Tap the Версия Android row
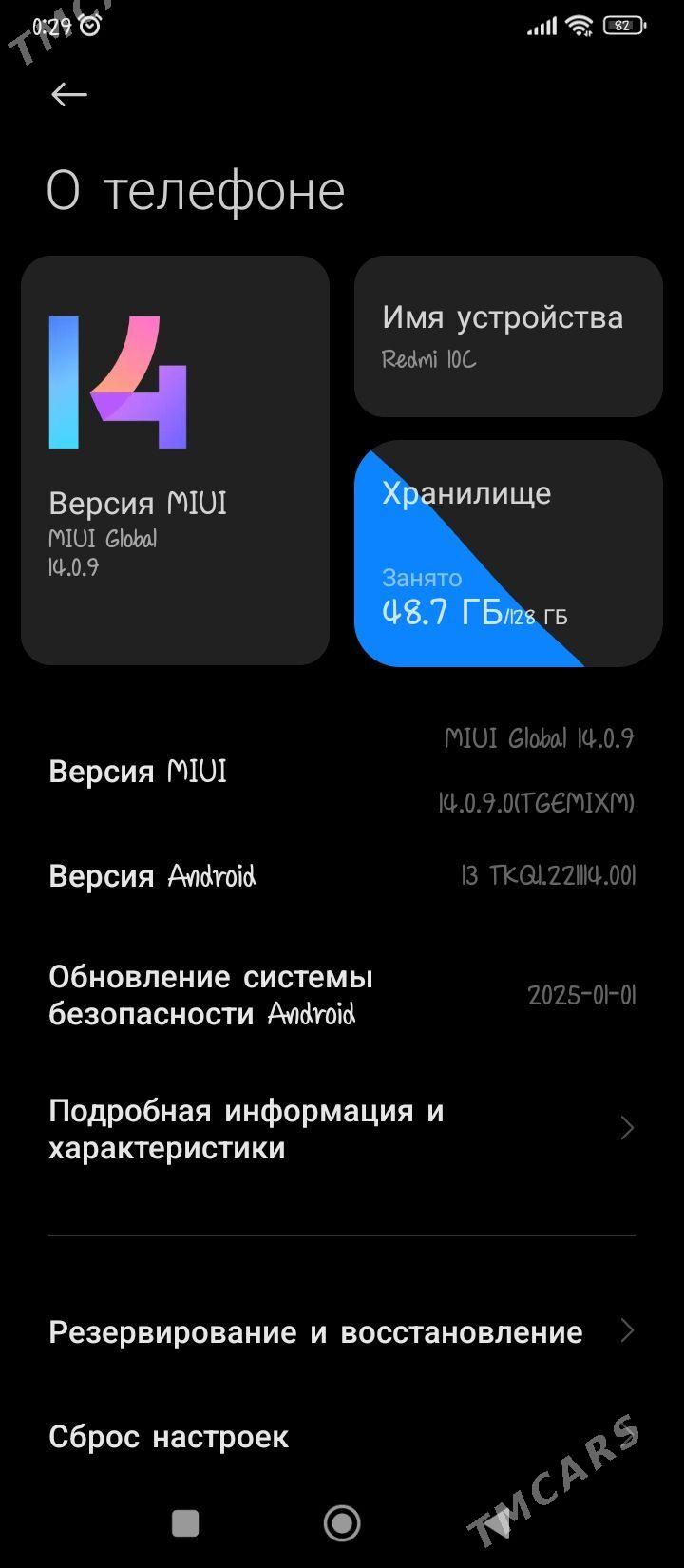 point(342,875)
